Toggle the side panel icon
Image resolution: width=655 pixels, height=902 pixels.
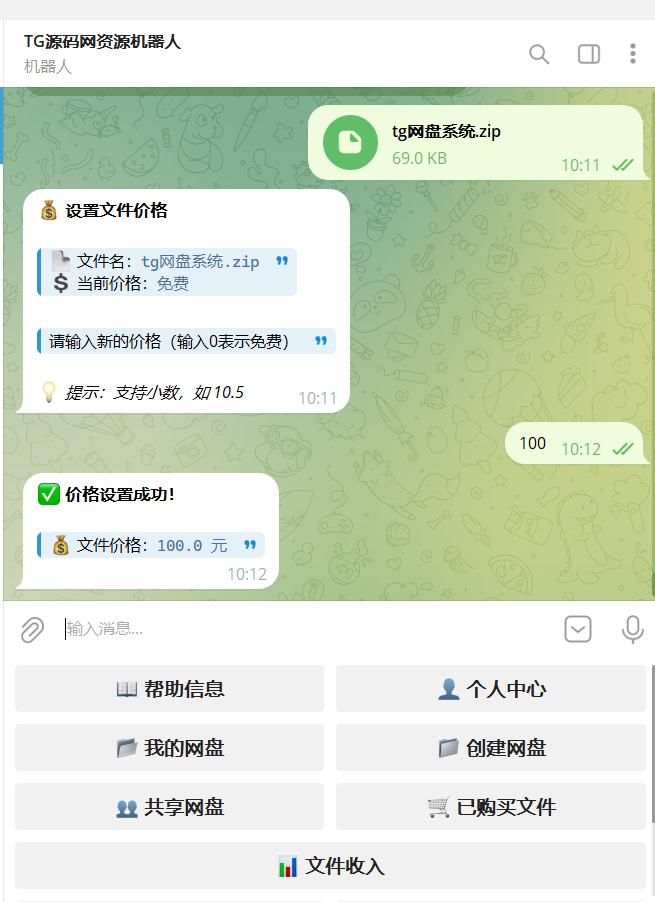click(x=589, y=54)
